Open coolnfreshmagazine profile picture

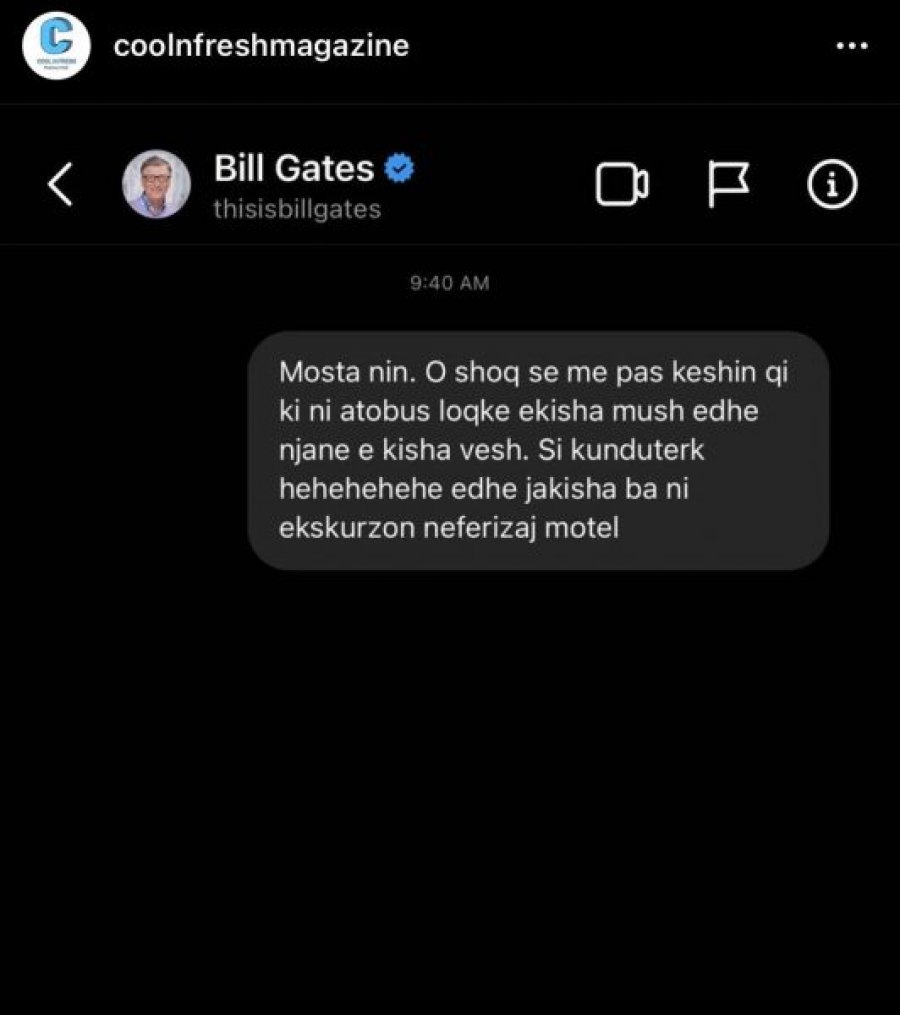point(56,46)
